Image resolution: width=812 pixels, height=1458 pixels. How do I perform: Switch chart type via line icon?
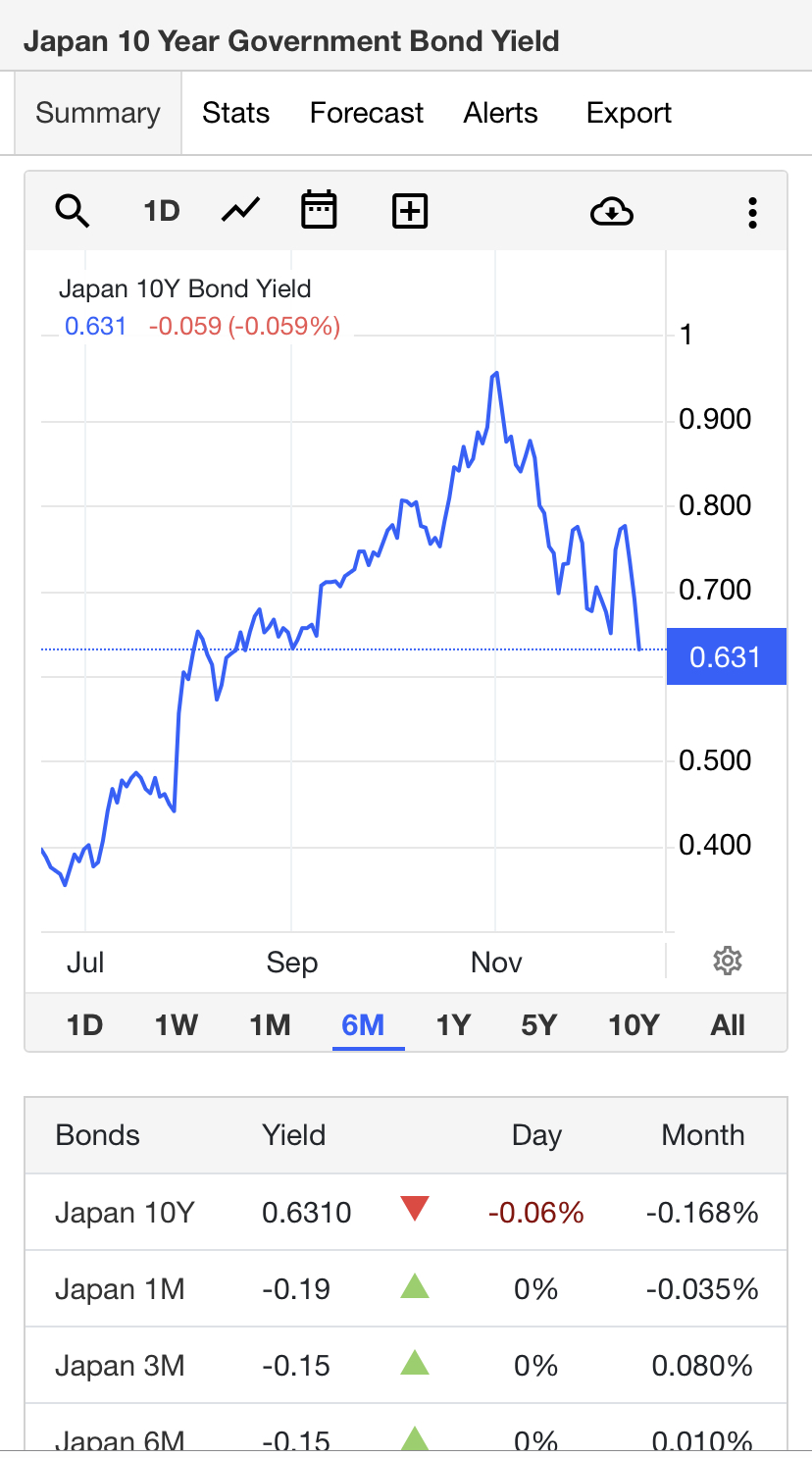coord(240,210)
